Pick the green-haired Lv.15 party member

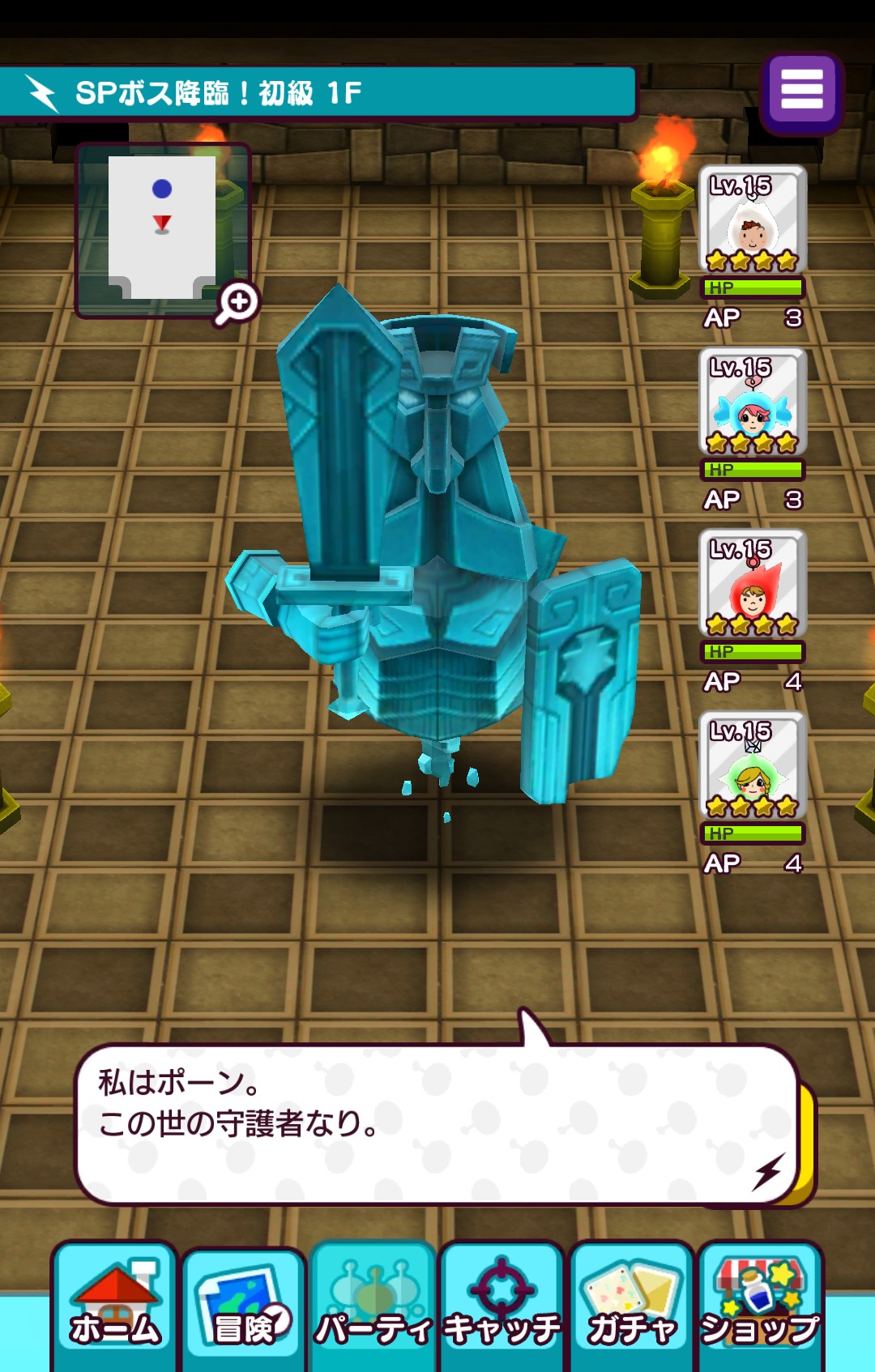(753, 766)
